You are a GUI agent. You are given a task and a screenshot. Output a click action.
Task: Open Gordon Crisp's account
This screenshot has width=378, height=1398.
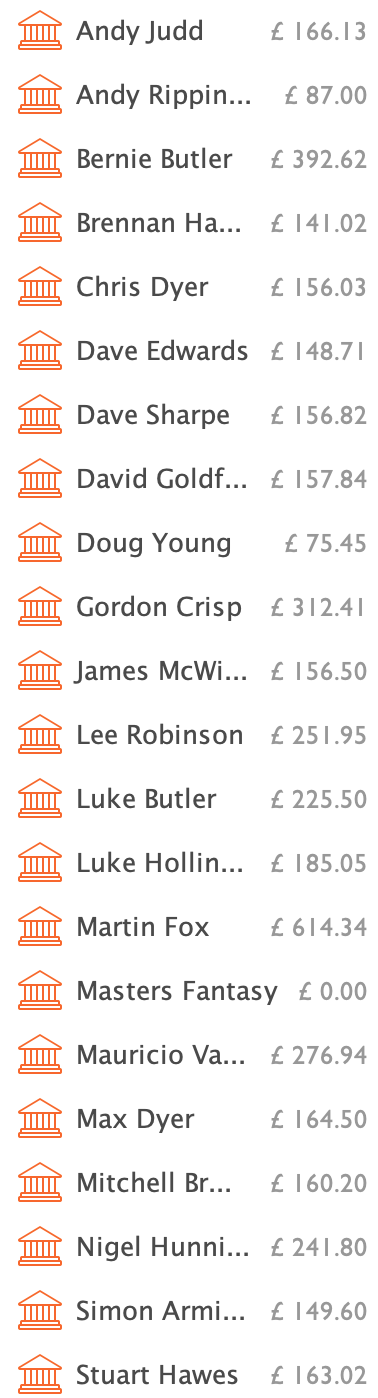tap(189, 608)
